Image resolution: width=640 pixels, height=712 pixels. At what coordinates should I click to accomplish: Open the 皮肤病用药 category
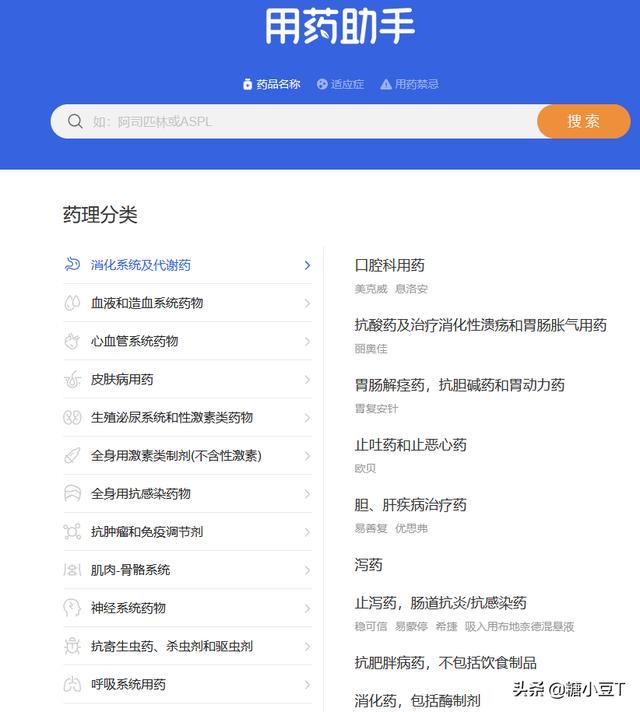pos(122,380)
